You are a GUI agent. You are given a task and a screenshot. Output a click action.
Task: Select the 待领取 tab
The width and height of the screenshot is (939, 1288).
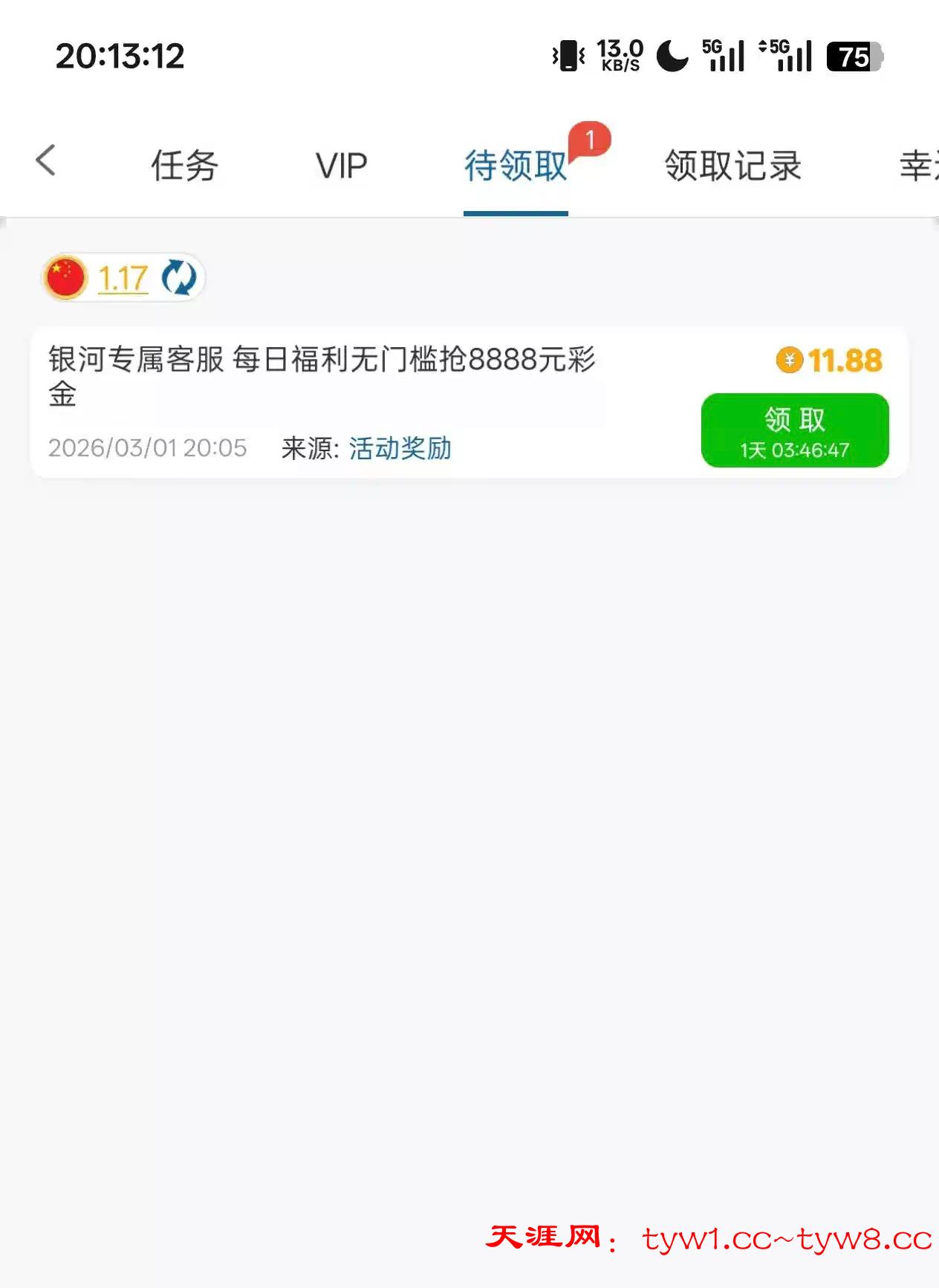(x=516, y=165)
